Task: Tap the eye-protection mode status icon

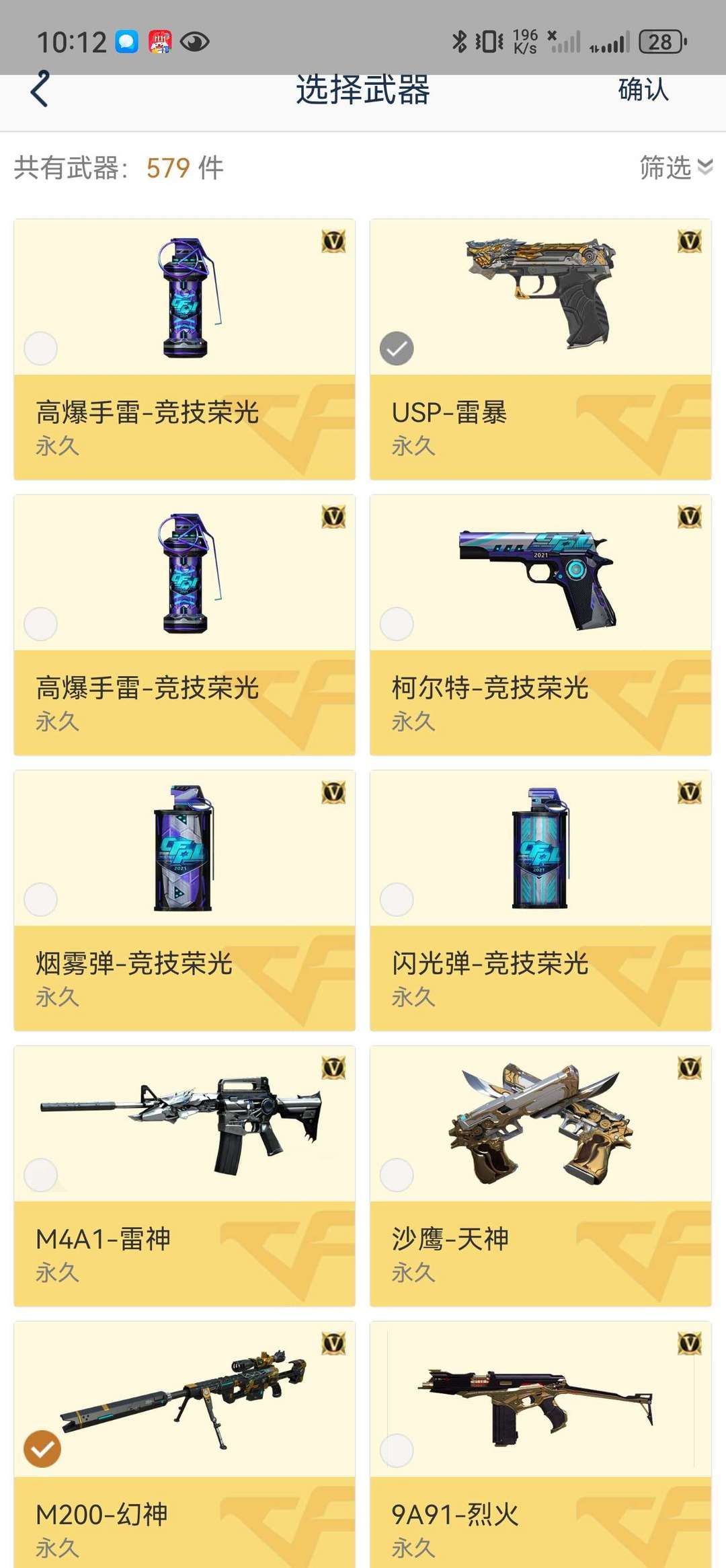Action: click(194, 42)
